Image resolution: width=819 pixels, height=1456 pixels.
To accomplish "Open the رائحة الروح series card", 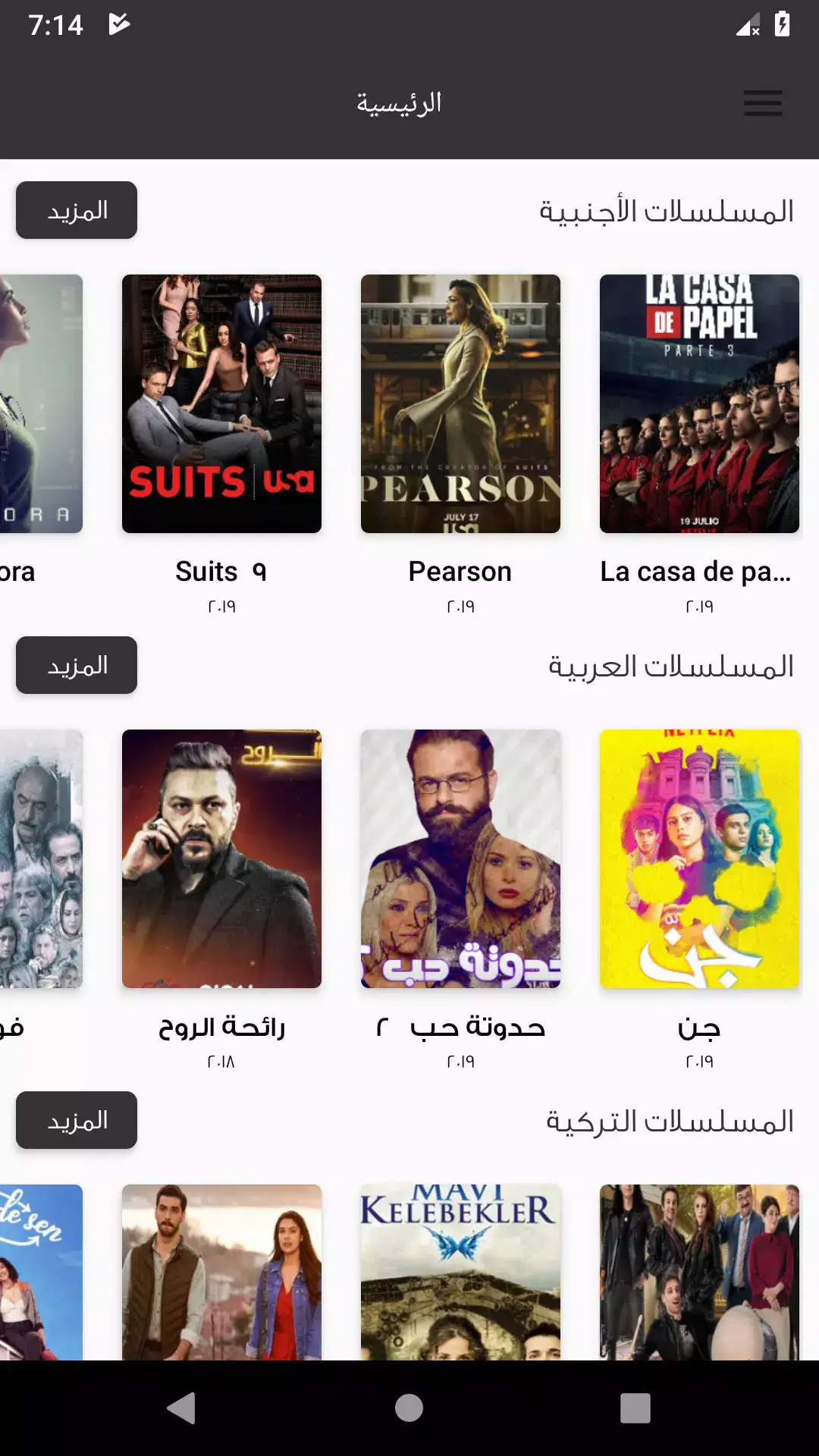I will pyautogui.click(x=221, y=858).
